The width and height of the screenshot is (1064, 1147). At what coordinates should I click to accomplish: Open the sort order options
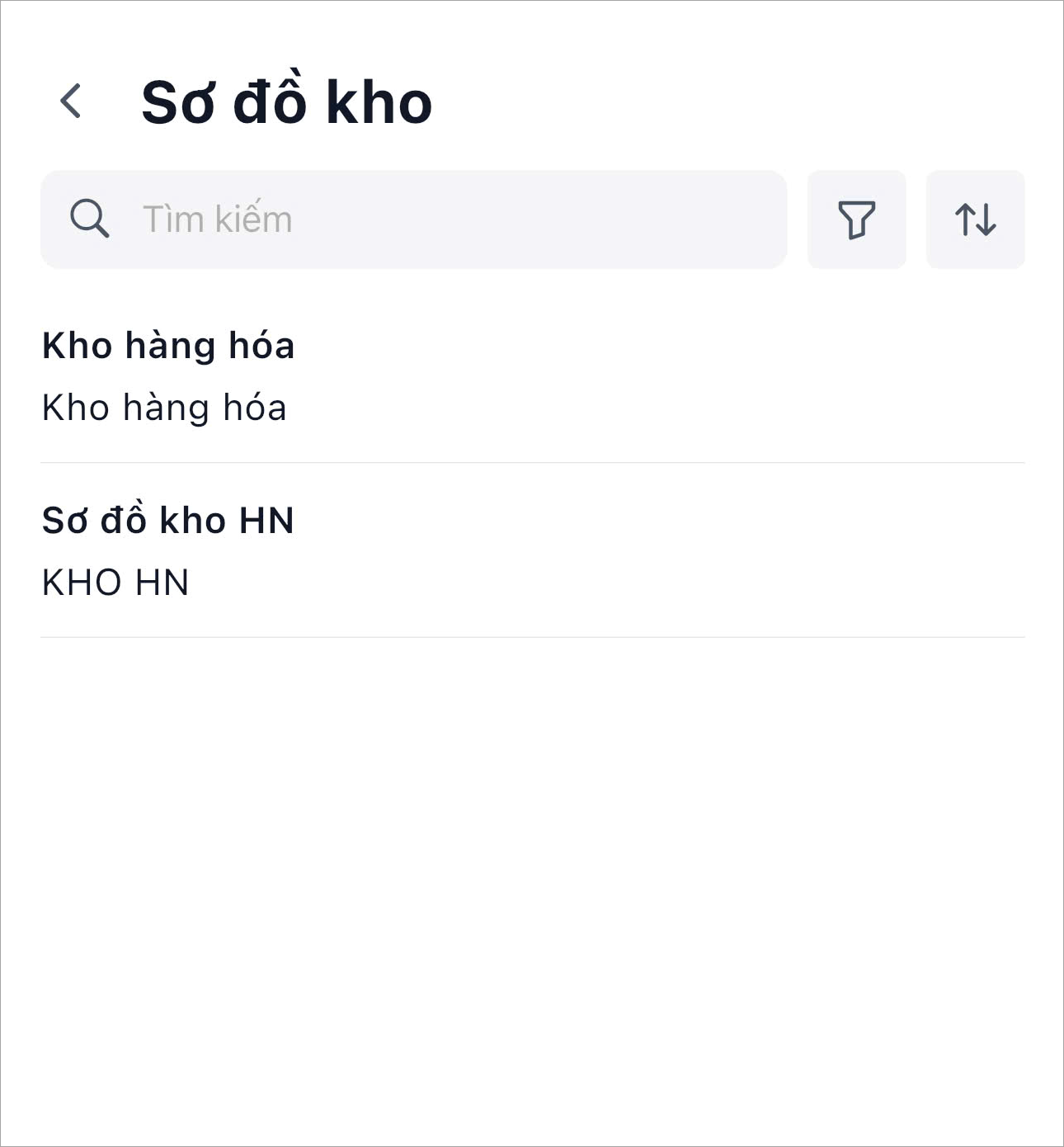(975, 219)
